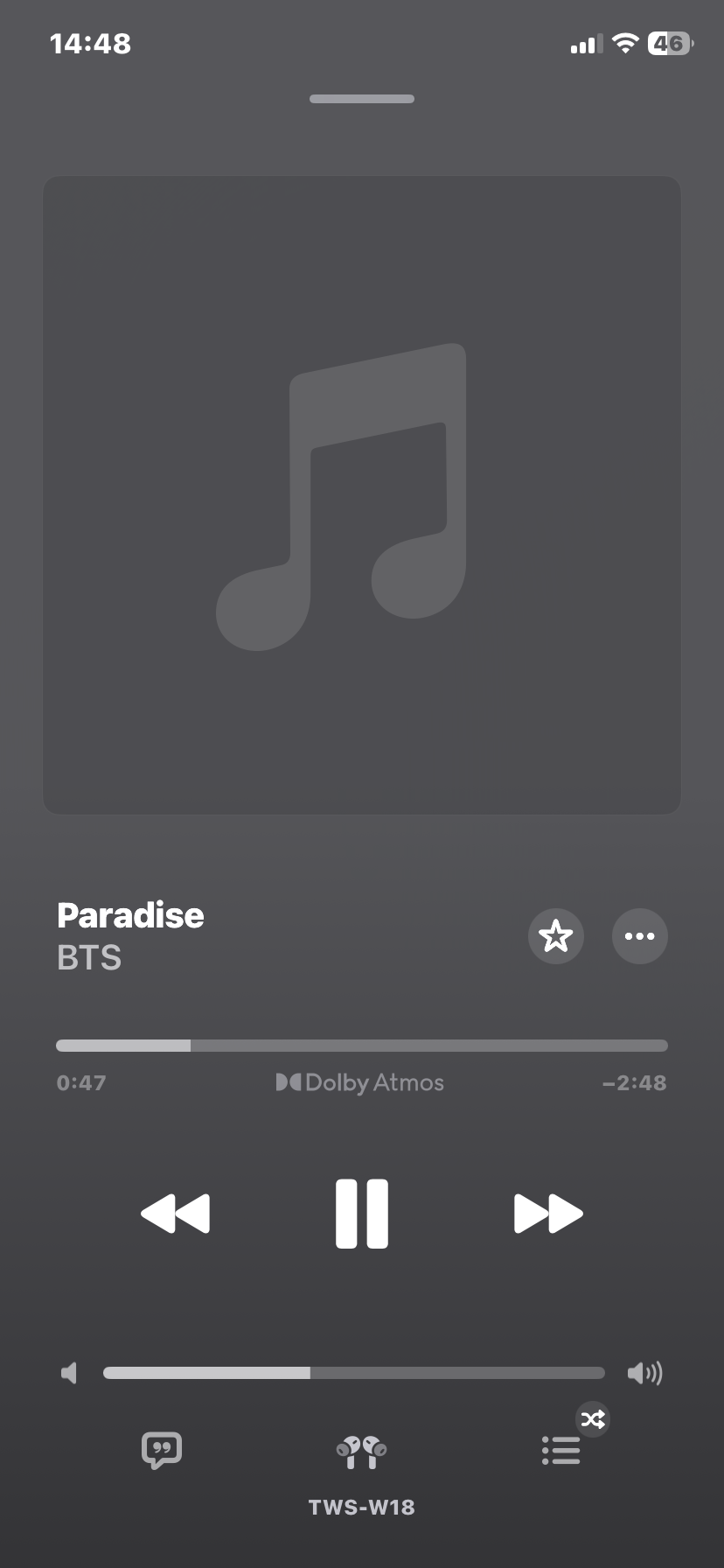Open TWS-W18 audio output options
The width and height of the screenshot is (724, 1568).
(361, 1452)
